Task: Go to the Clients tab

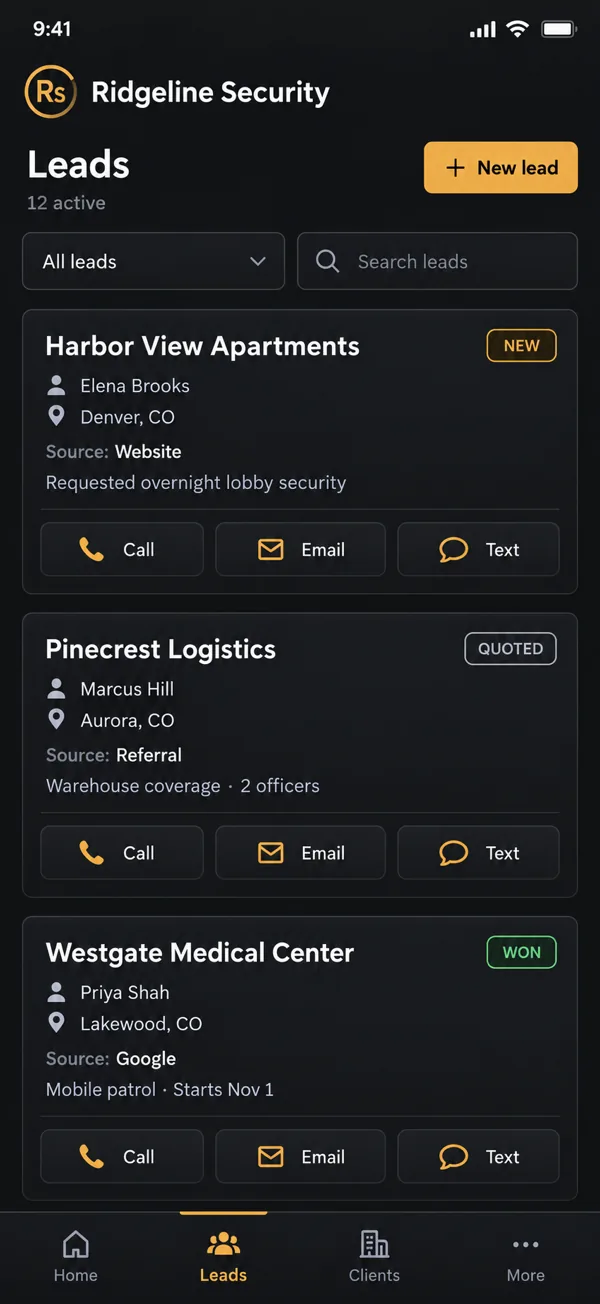Action: (374, 1257)
